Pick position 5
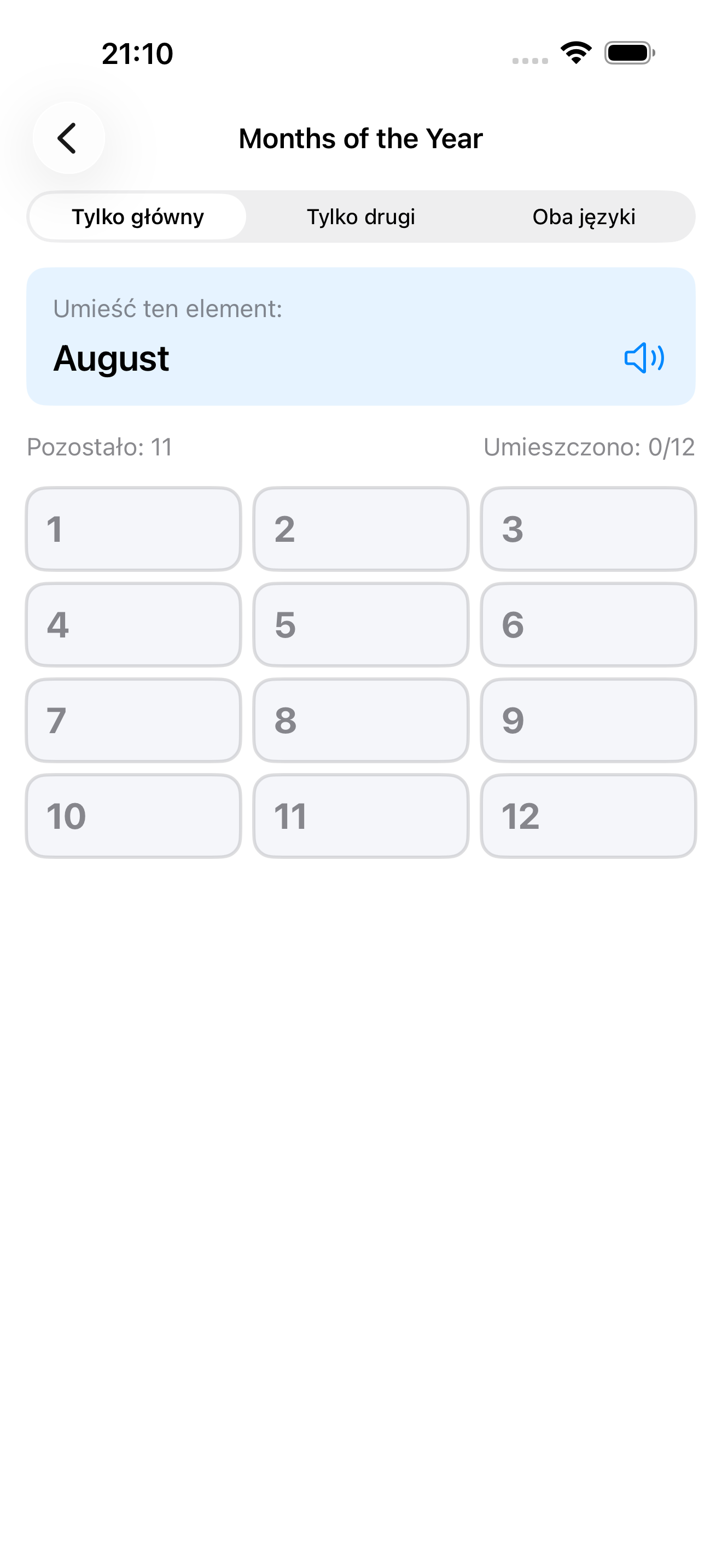The height and width of the screenshot is (1568, 722). [360, 624]
